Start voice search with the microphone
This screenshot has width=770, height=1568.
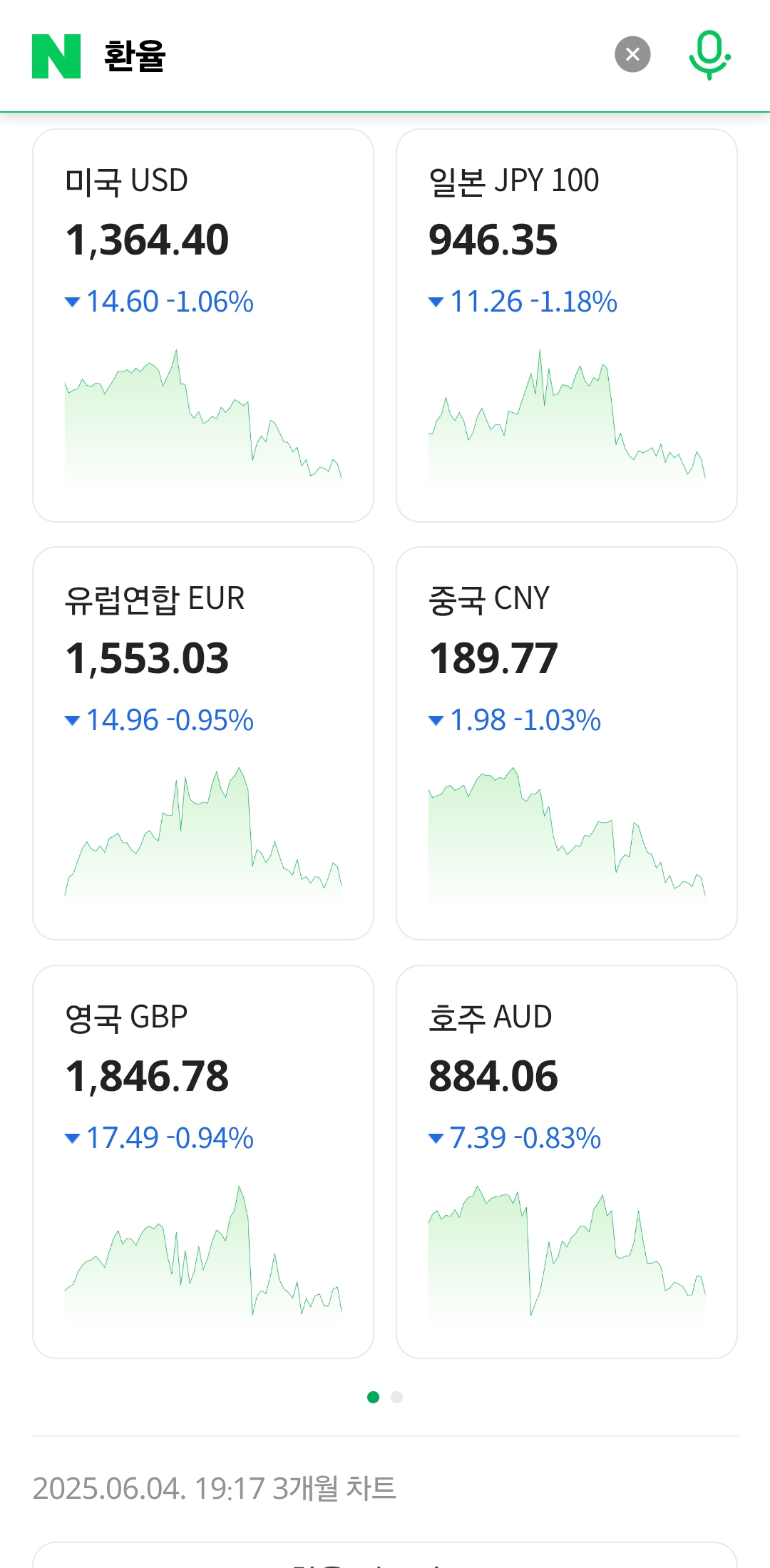[709, 54]
